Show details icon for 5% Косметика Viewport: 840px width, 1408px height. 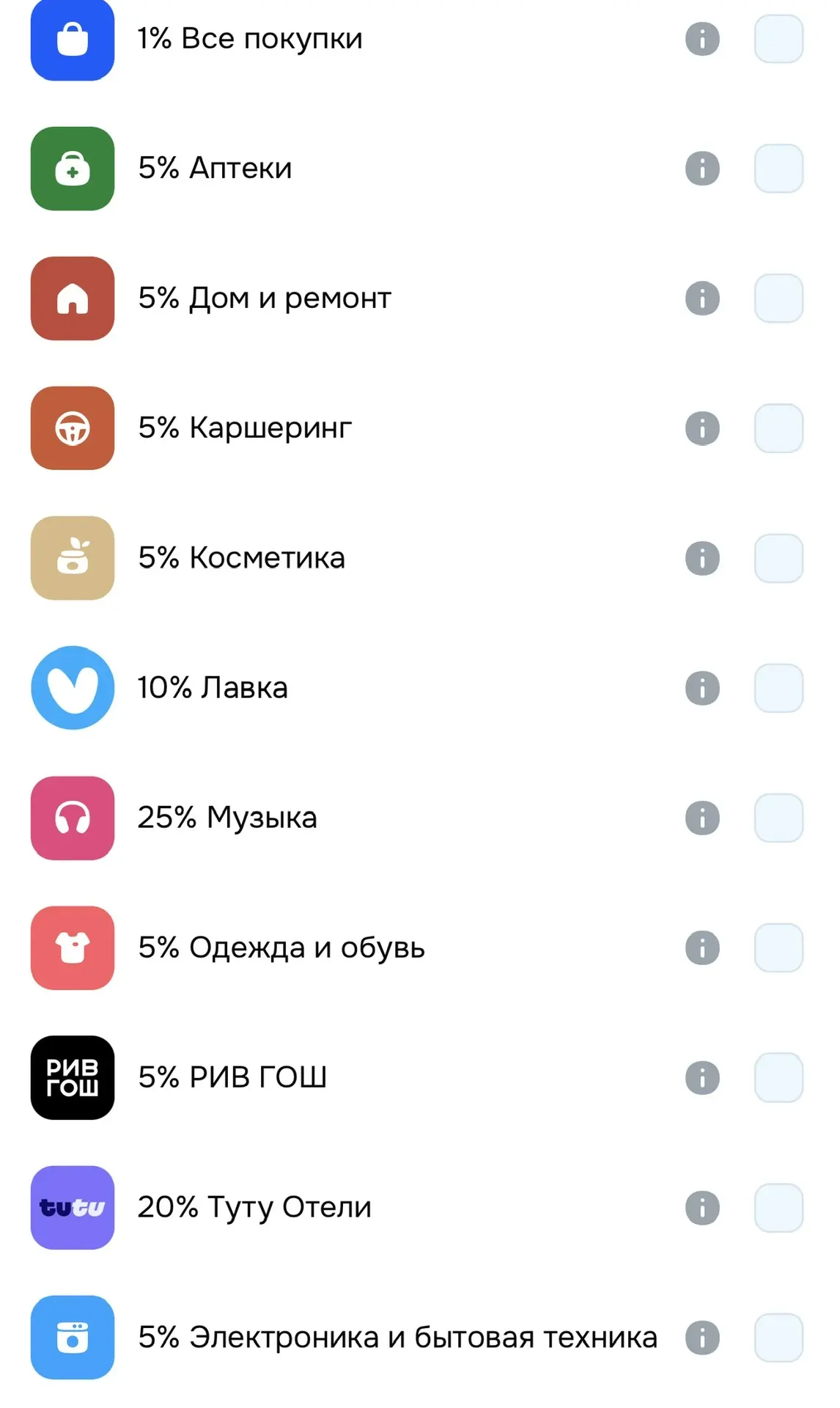coord(702,558)
